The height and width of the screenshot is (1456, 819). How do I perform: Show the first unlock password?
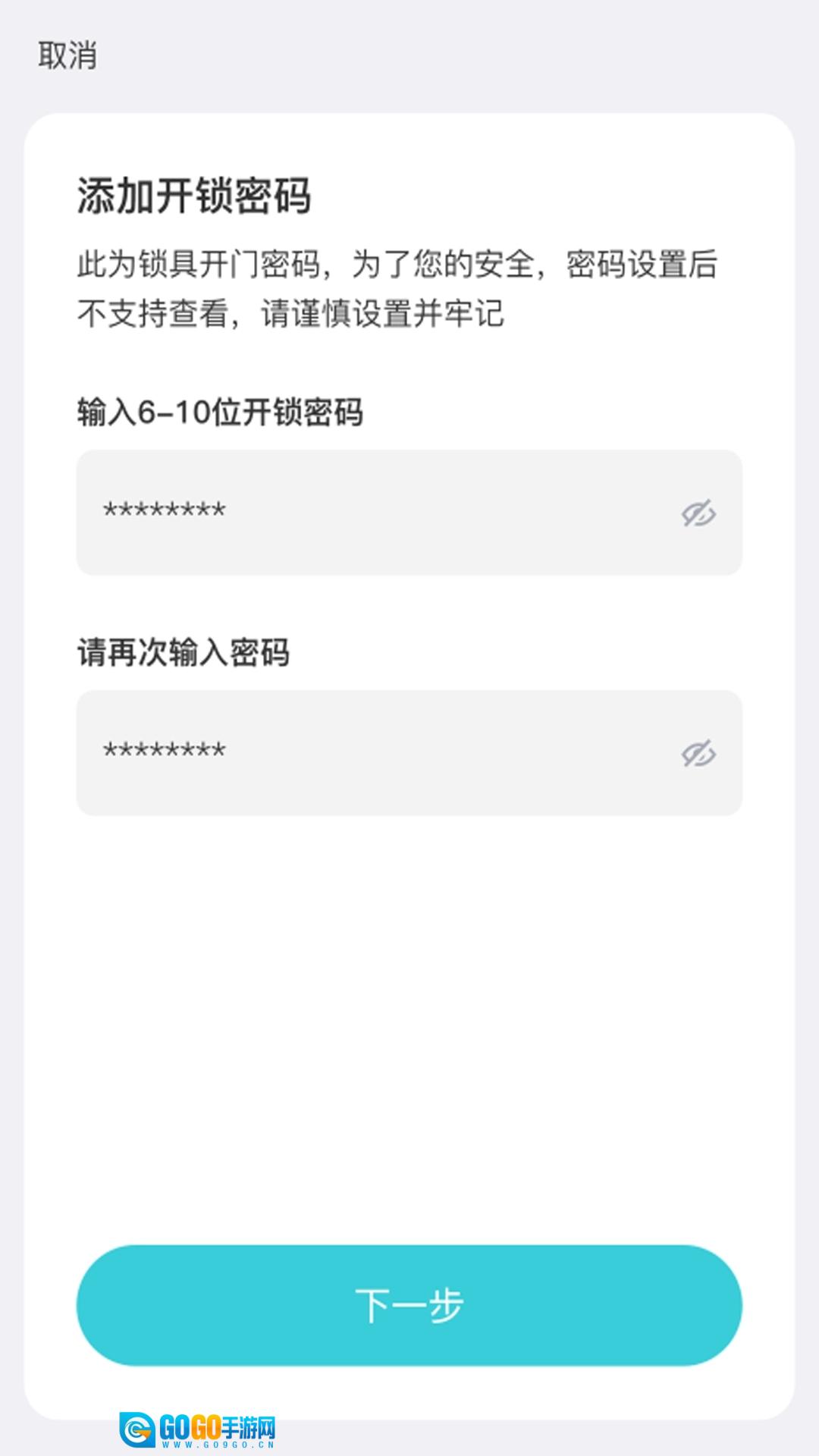(x=698, y=513)
